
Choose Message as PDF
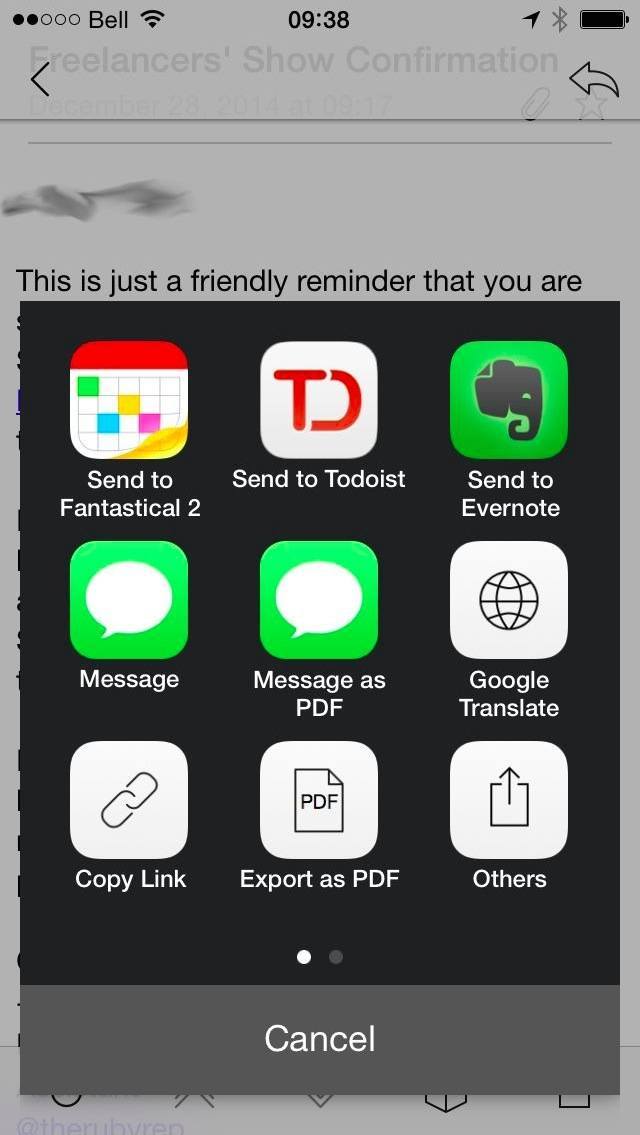click(x=319, y=600)
